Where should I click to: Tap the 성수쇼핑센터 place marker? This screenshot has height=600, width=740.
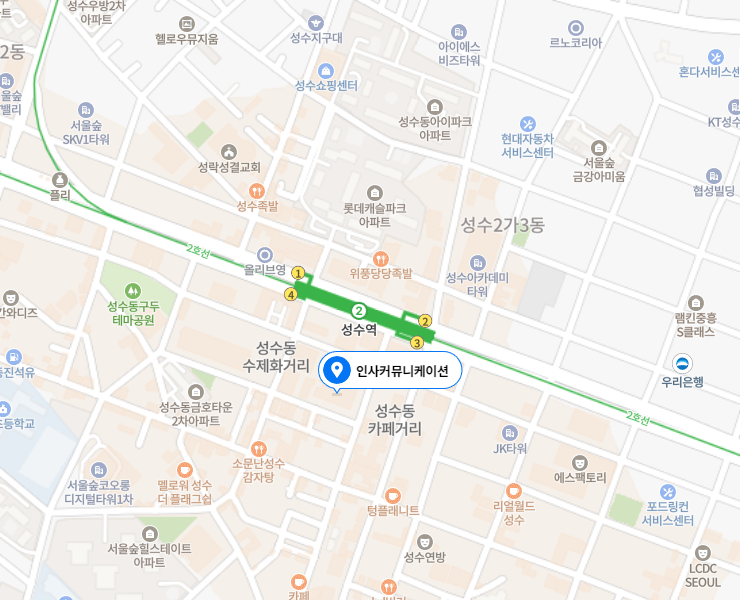326,70
